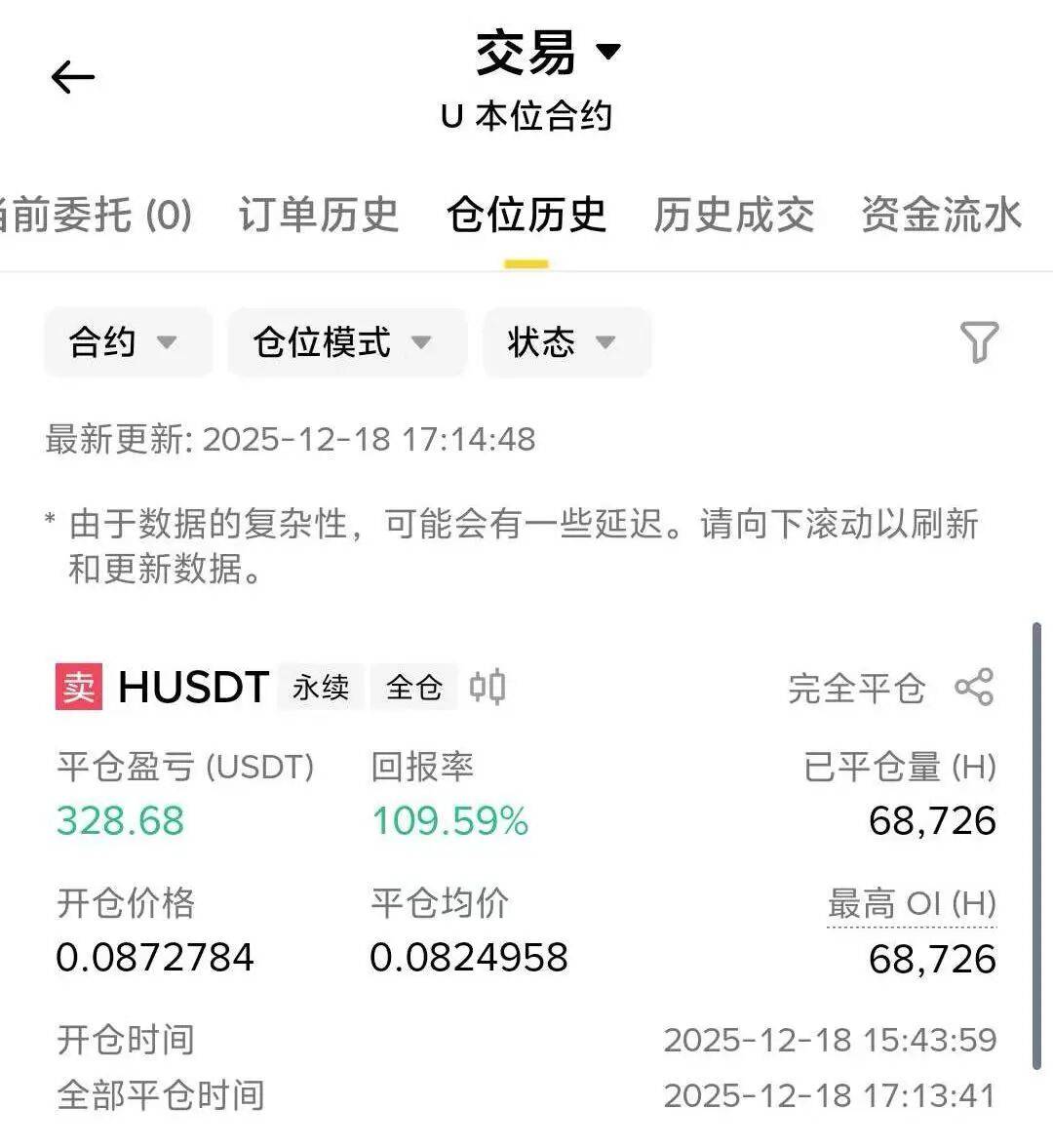Expand the 合约 filter dropdown

click(x=126, y=342)
